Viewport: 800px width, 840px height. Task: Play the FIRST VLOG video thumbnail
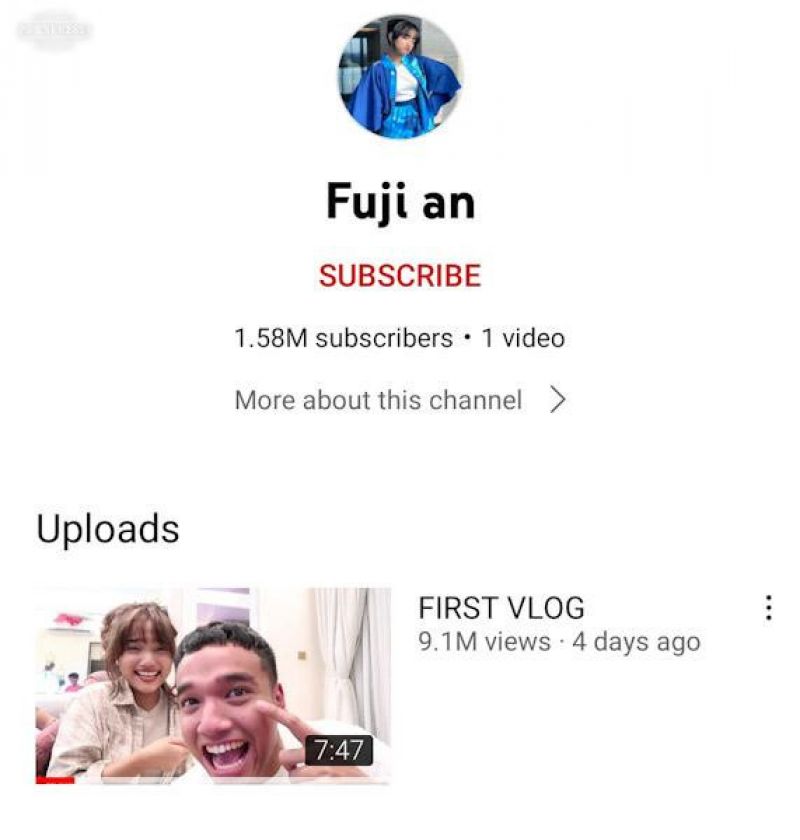213,684
